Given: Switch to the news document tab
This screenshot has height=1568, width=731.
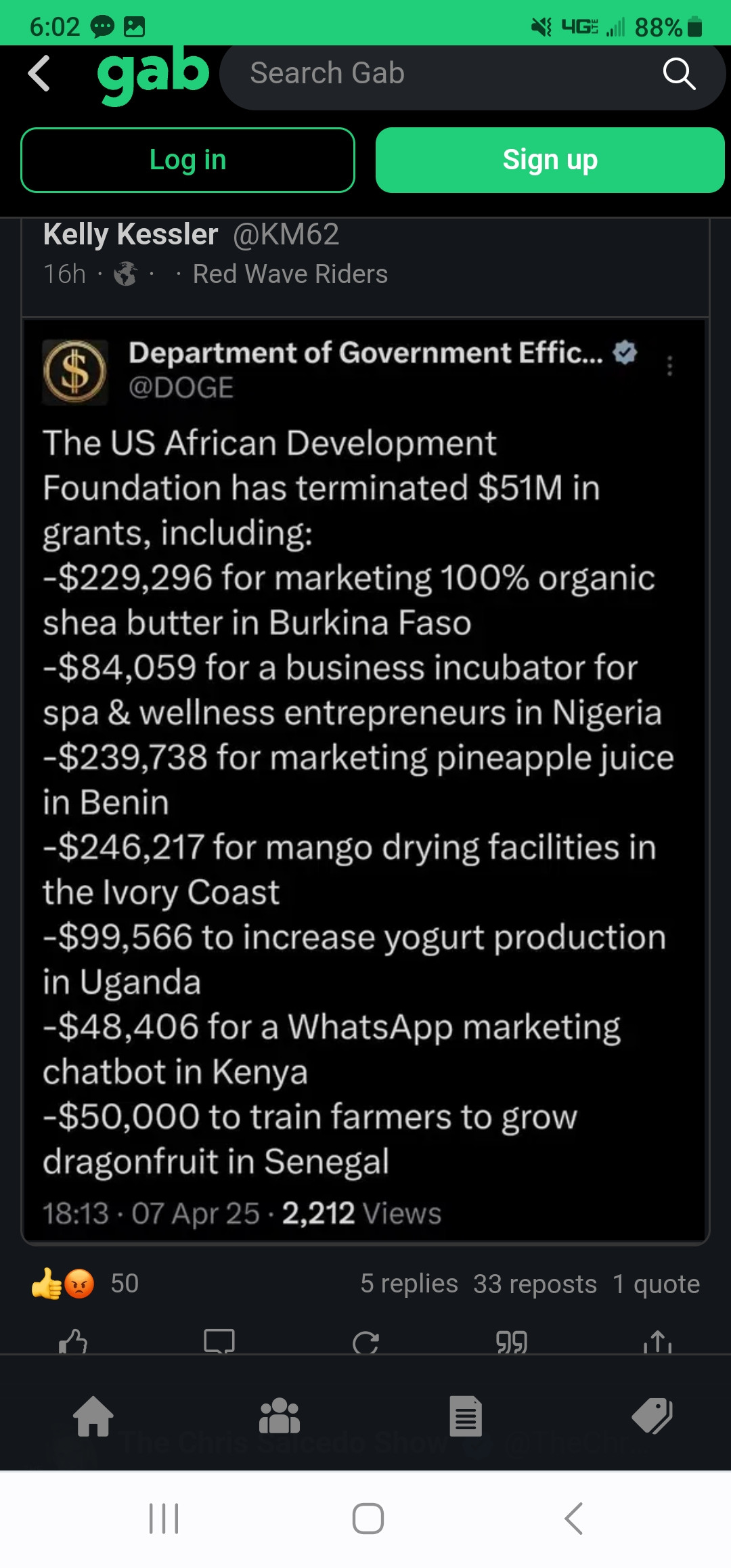Looking at the screenshot, I should (x=466, y=1416).
